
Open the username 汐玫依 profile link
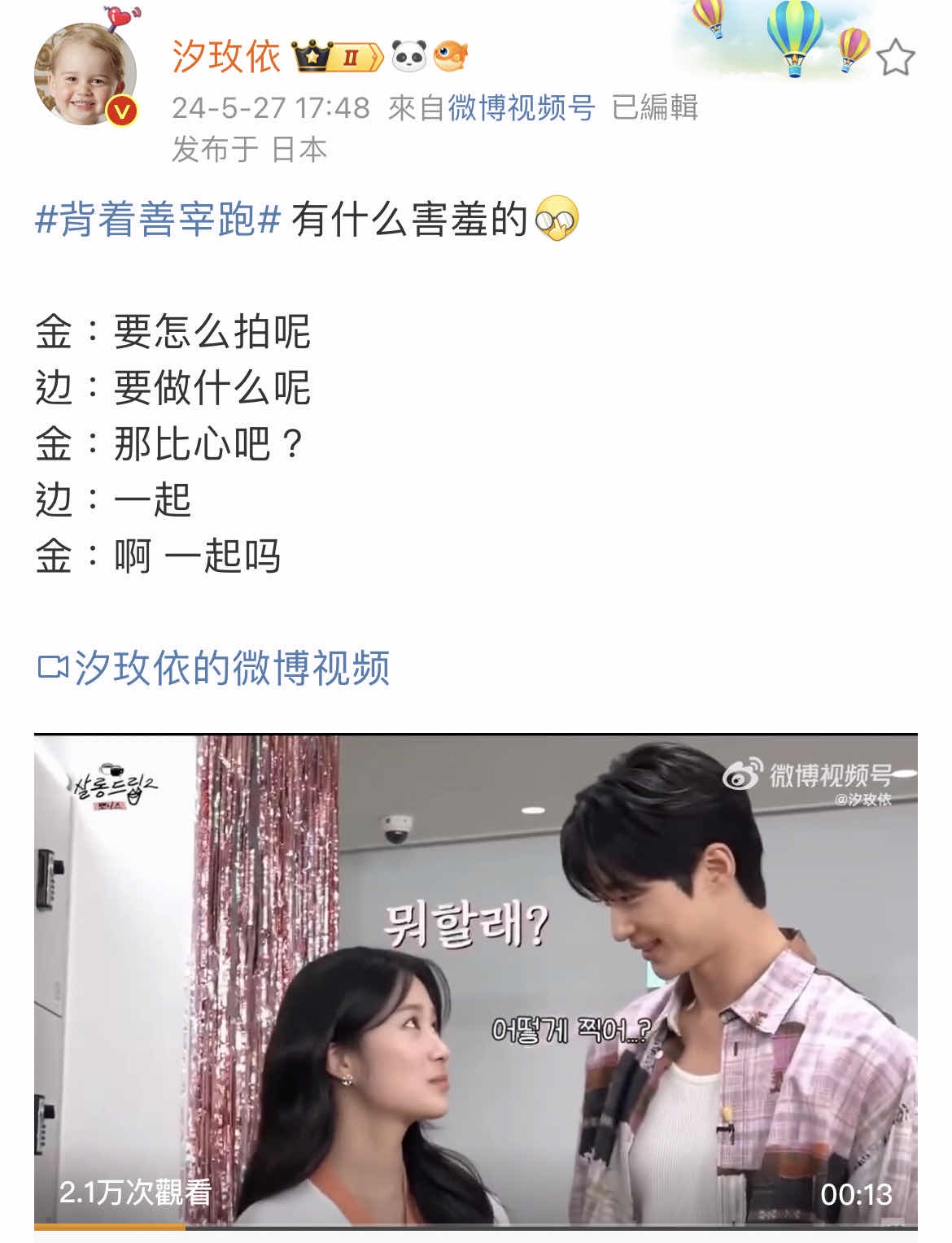tap(226, 57)
